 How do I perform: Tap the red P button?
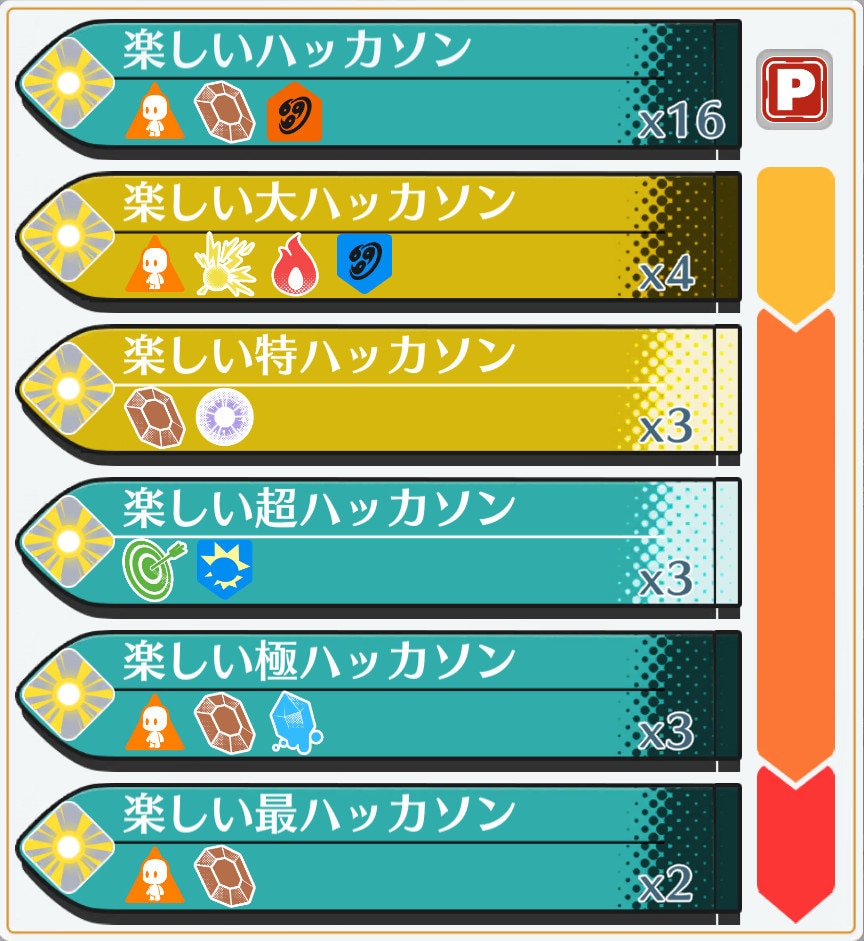click(x=794, y=89)
